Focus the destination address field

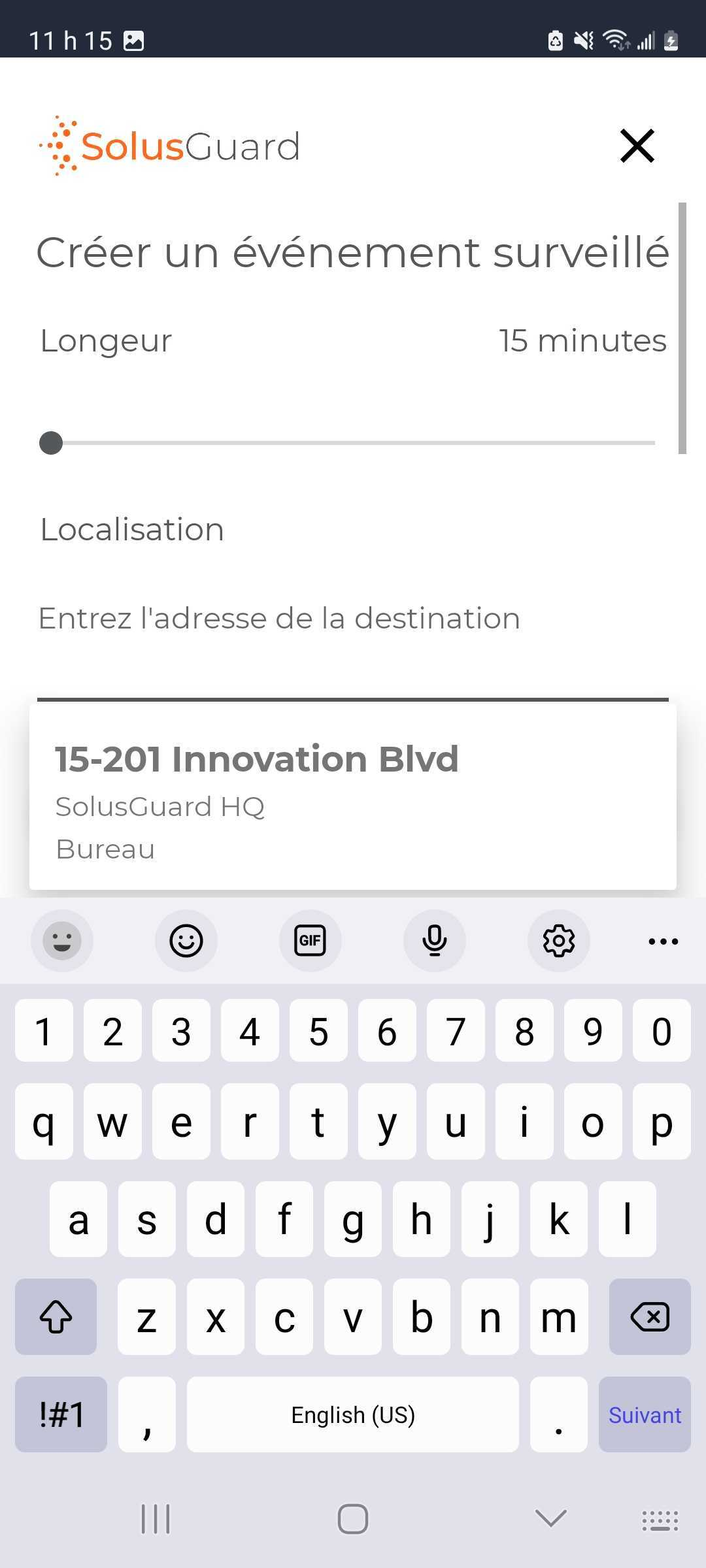353,619
